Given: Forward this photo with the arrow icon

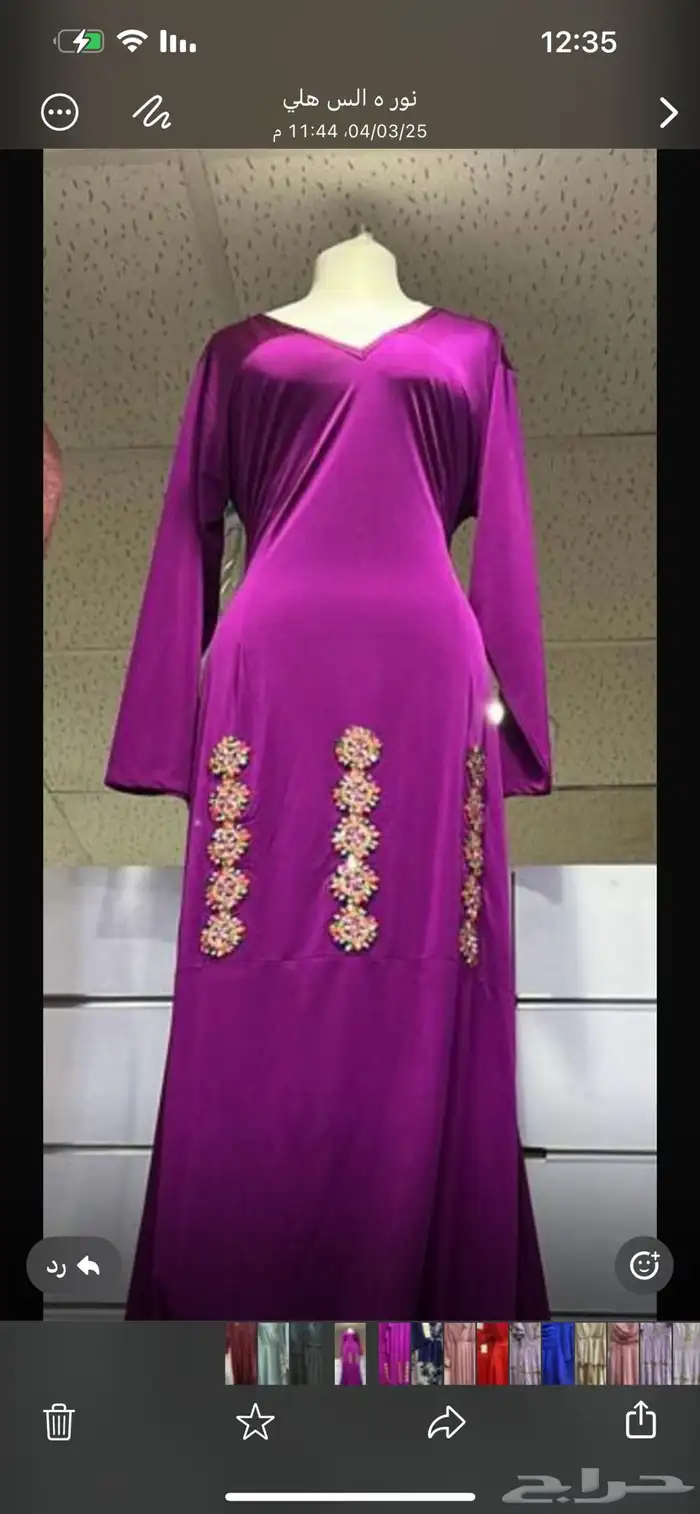Looking at the screenshot, I should point(446,1421).
